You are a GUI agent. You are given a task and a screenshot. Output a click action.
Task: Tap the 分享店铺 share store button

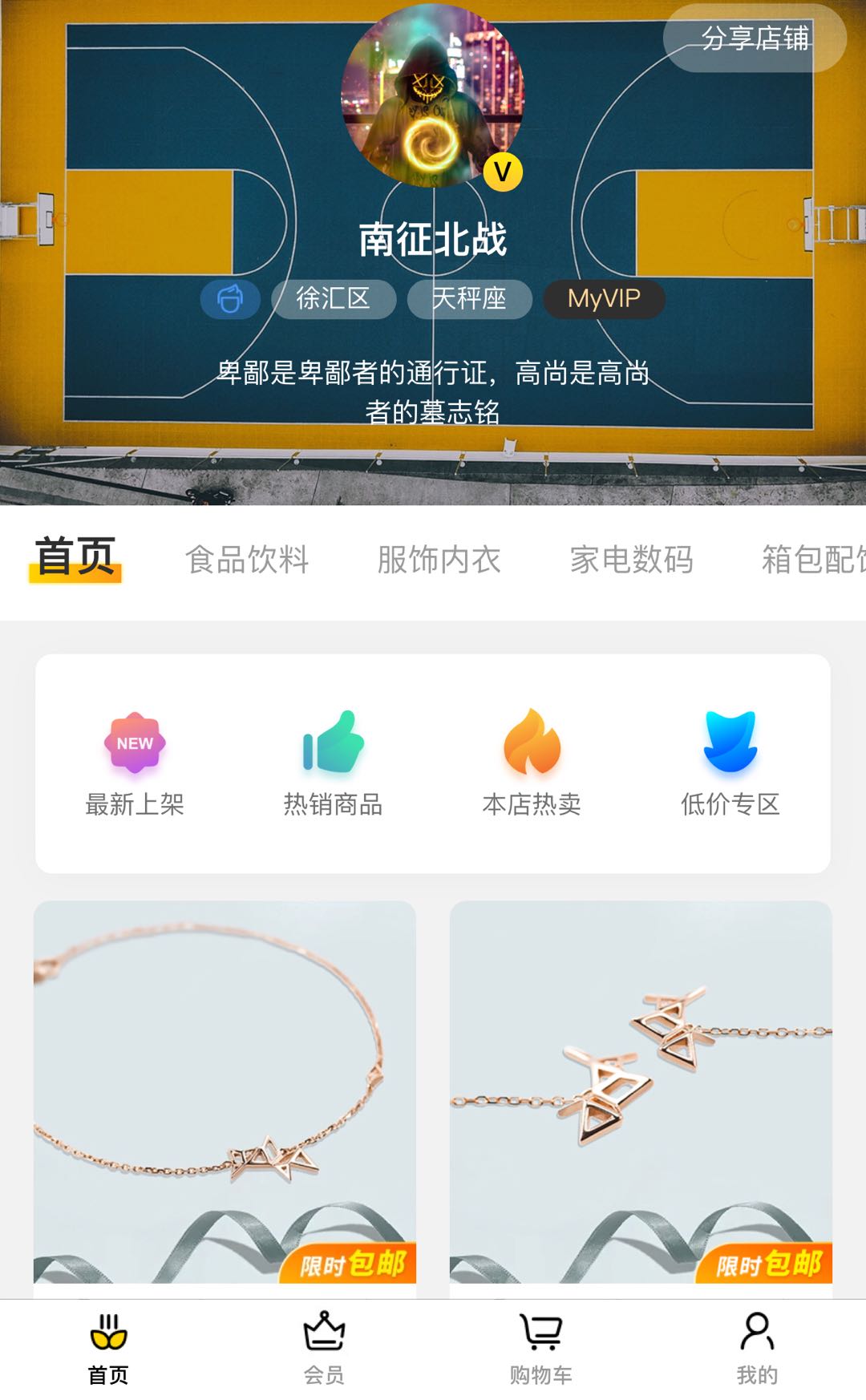click(x=755, y=38)
